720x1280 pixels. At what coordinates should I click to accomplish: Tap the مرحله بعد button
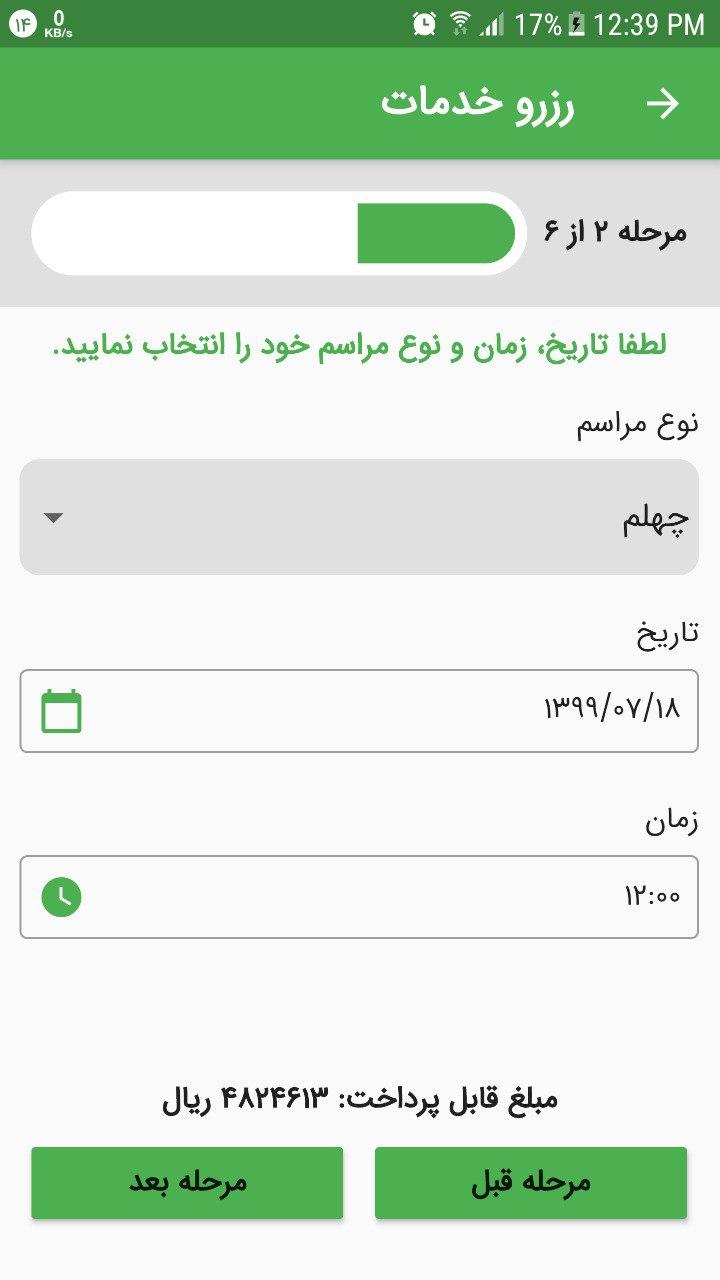(x=186, y=1182)
